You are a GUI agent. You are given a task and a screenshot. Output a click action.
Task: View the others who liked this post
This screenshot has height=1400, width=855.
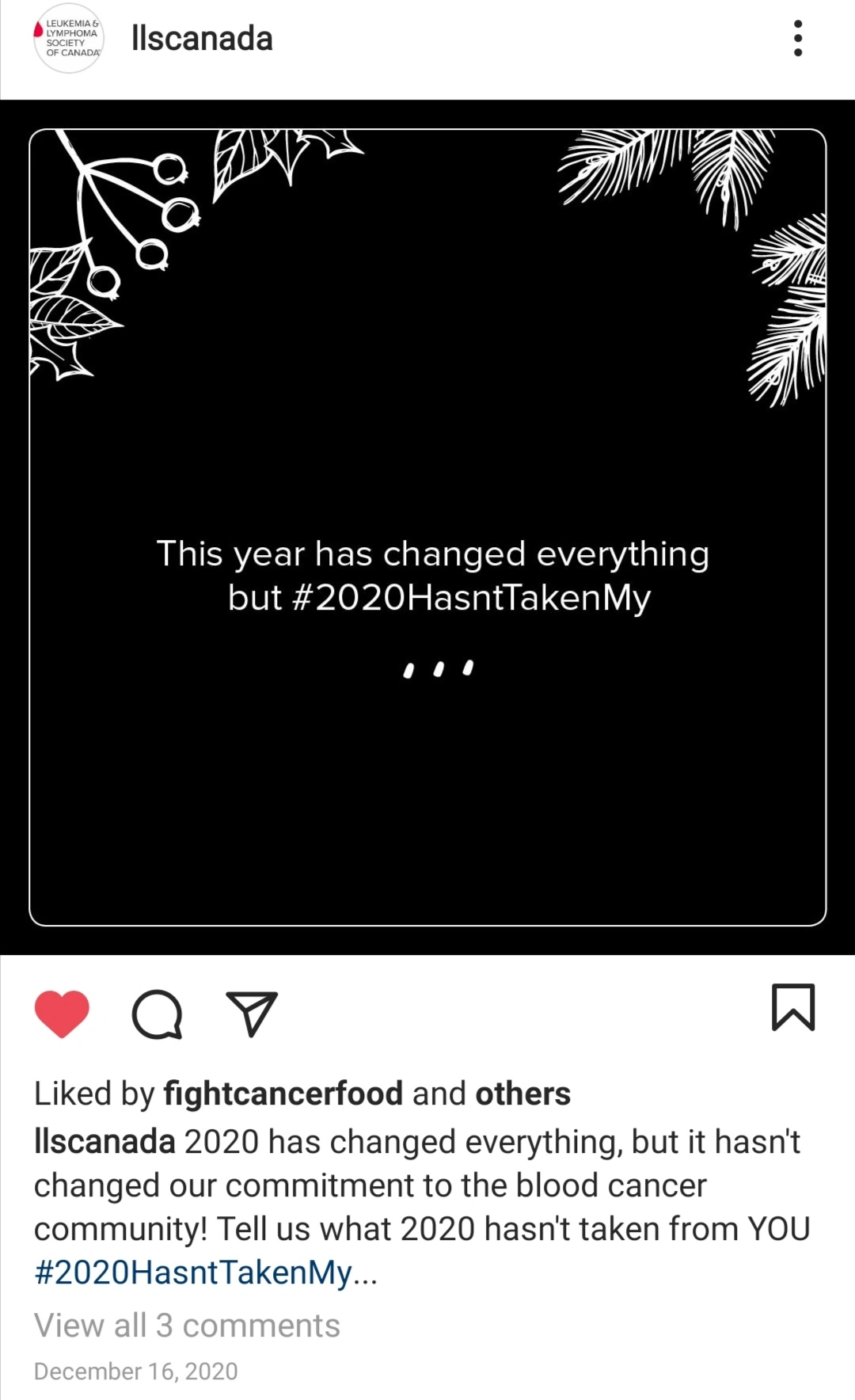522,1094
